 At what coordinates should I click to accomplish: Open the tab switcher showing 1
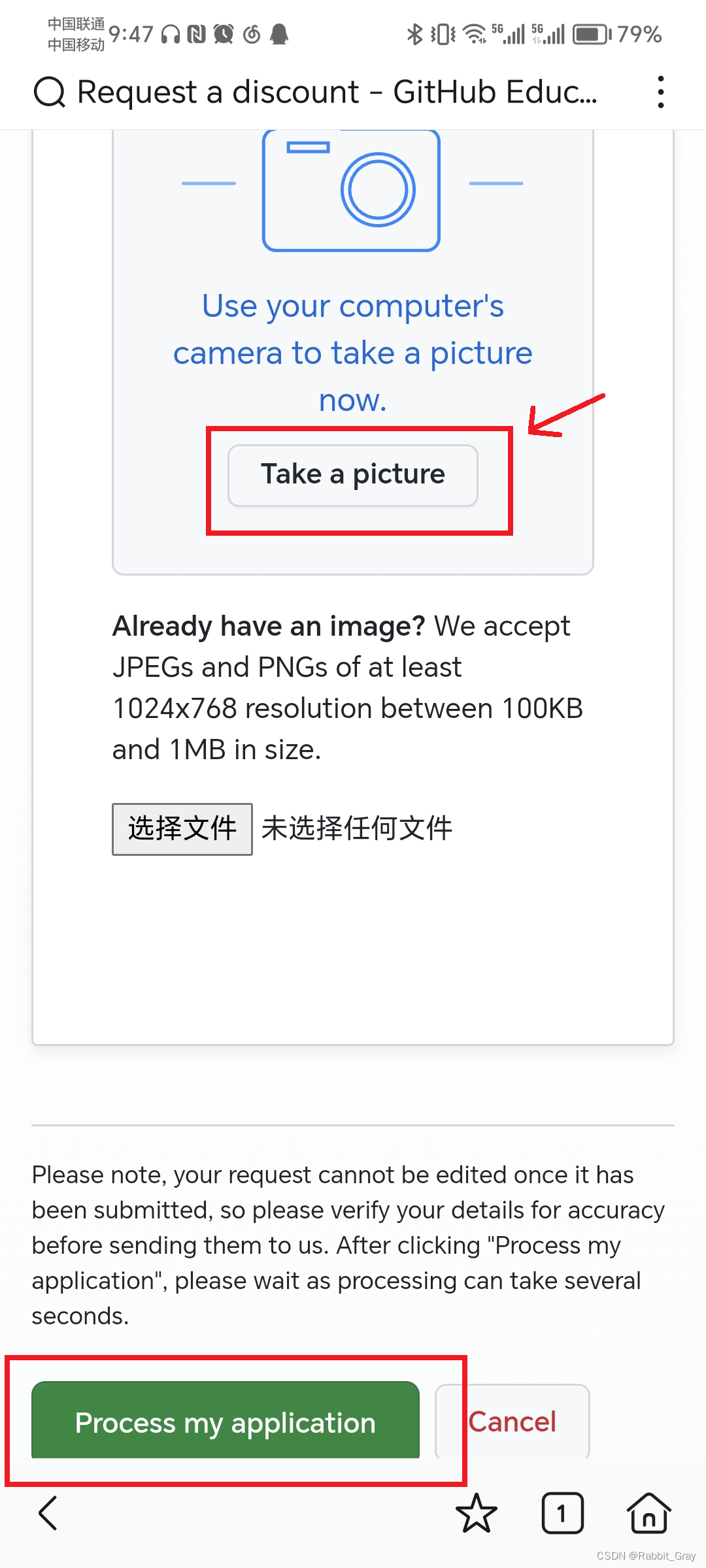562,1512
